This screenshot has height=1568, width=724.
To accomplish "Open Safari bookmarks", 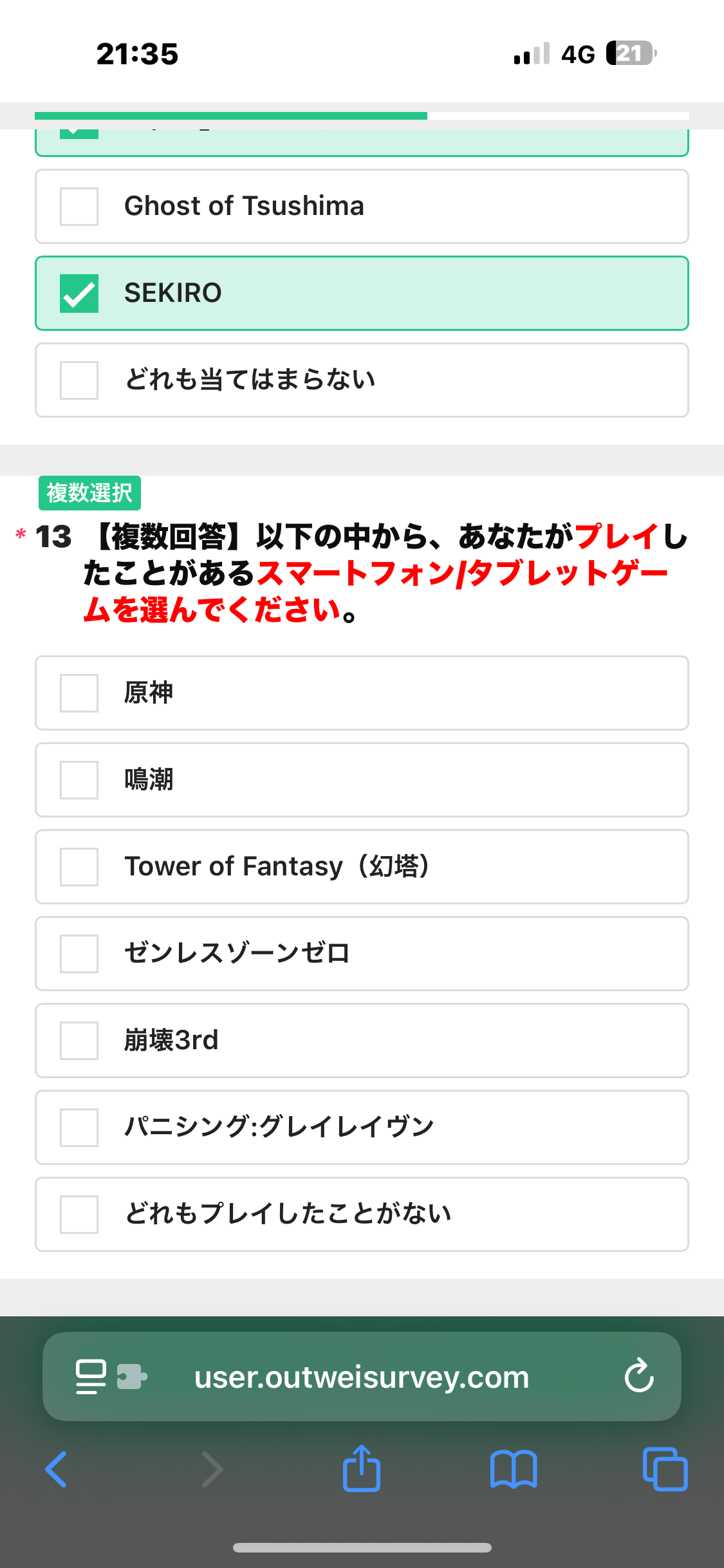I will 514,1470.
